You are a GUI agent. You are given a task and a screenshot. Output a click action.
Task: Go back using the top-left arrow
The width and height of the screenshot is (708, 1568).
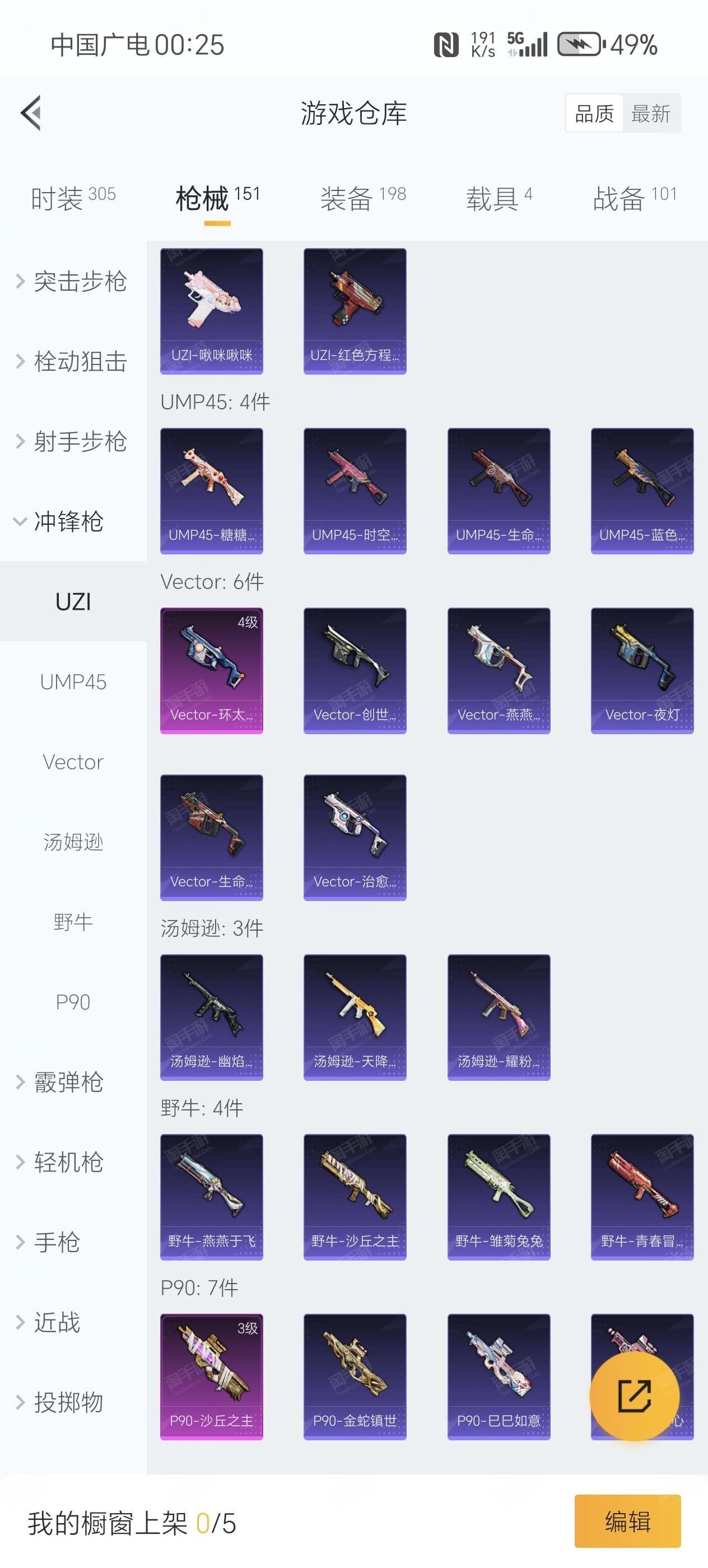pos(31,113)
